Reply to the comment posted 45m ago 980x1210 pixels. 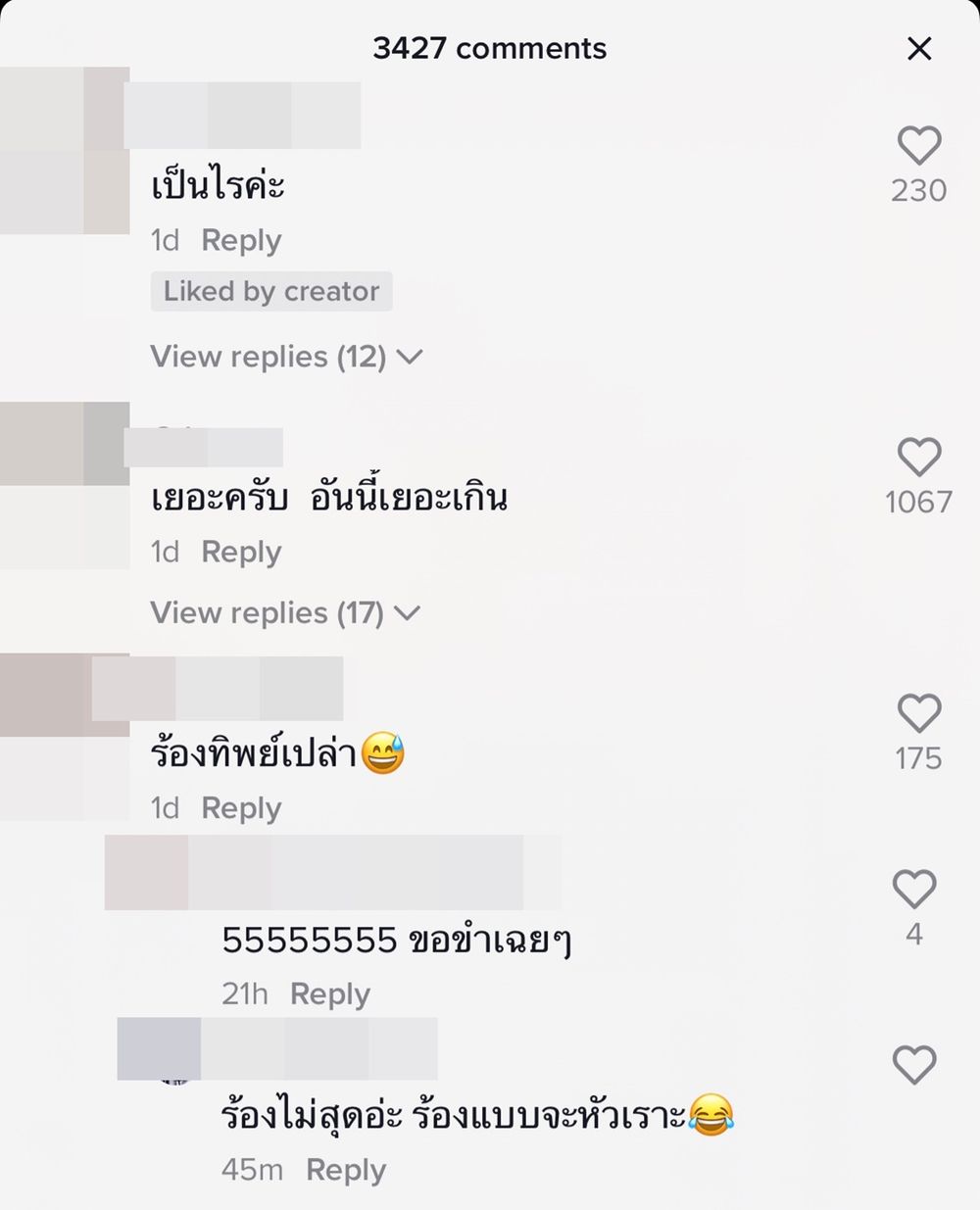coord(346,1170)
